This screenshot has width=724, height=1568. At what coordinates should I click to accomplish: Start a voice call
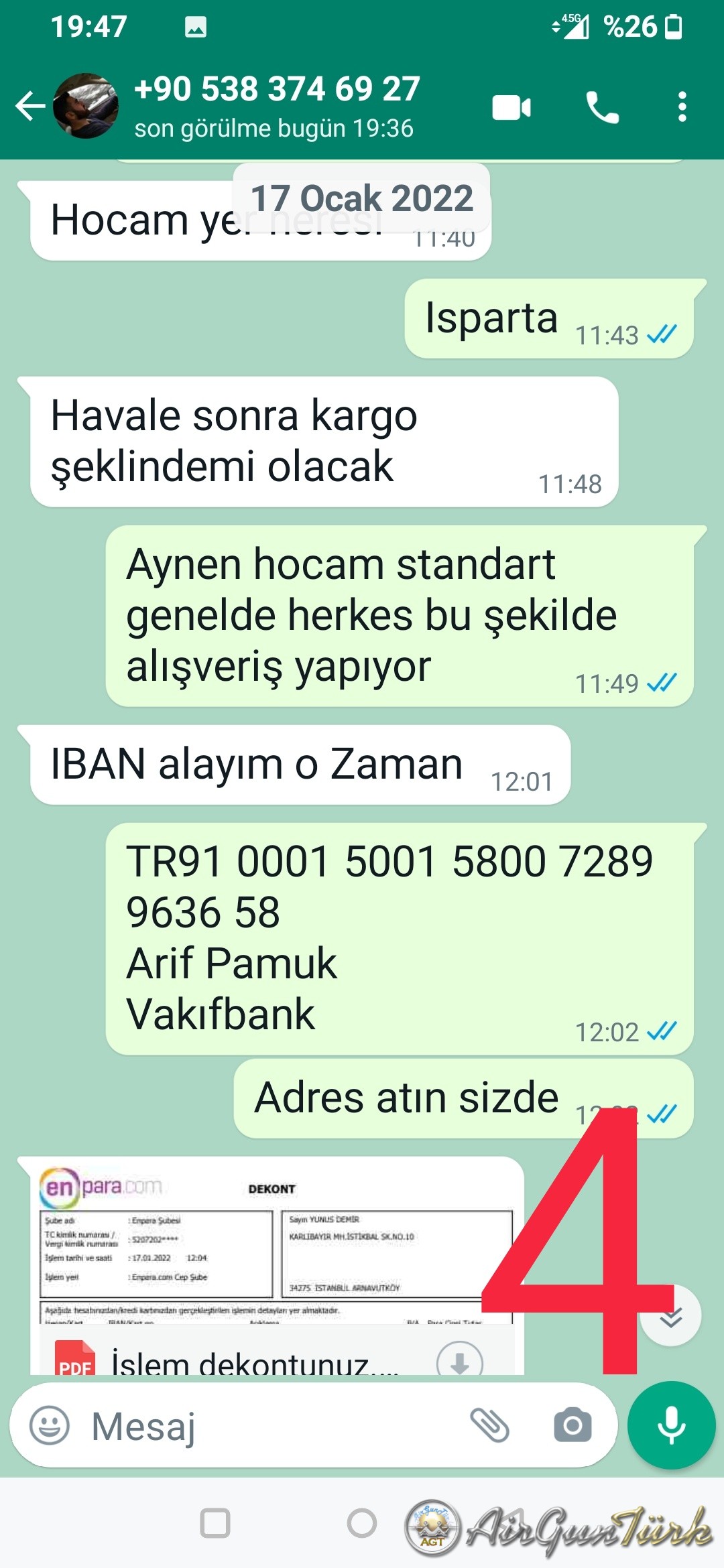click(602, 107)
